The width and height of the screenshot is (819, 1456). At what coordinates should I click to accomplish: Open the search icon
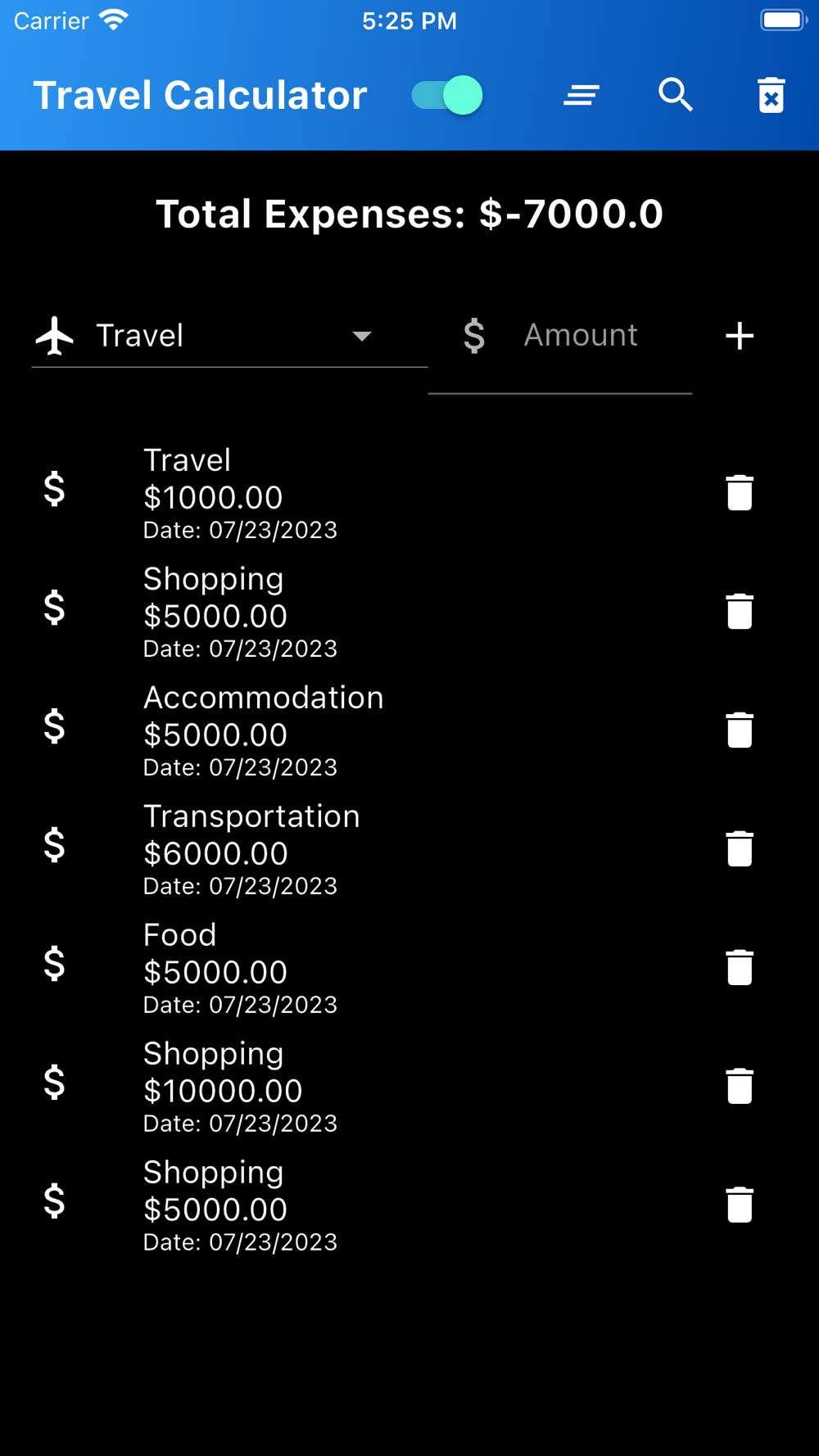click(676, 95)
